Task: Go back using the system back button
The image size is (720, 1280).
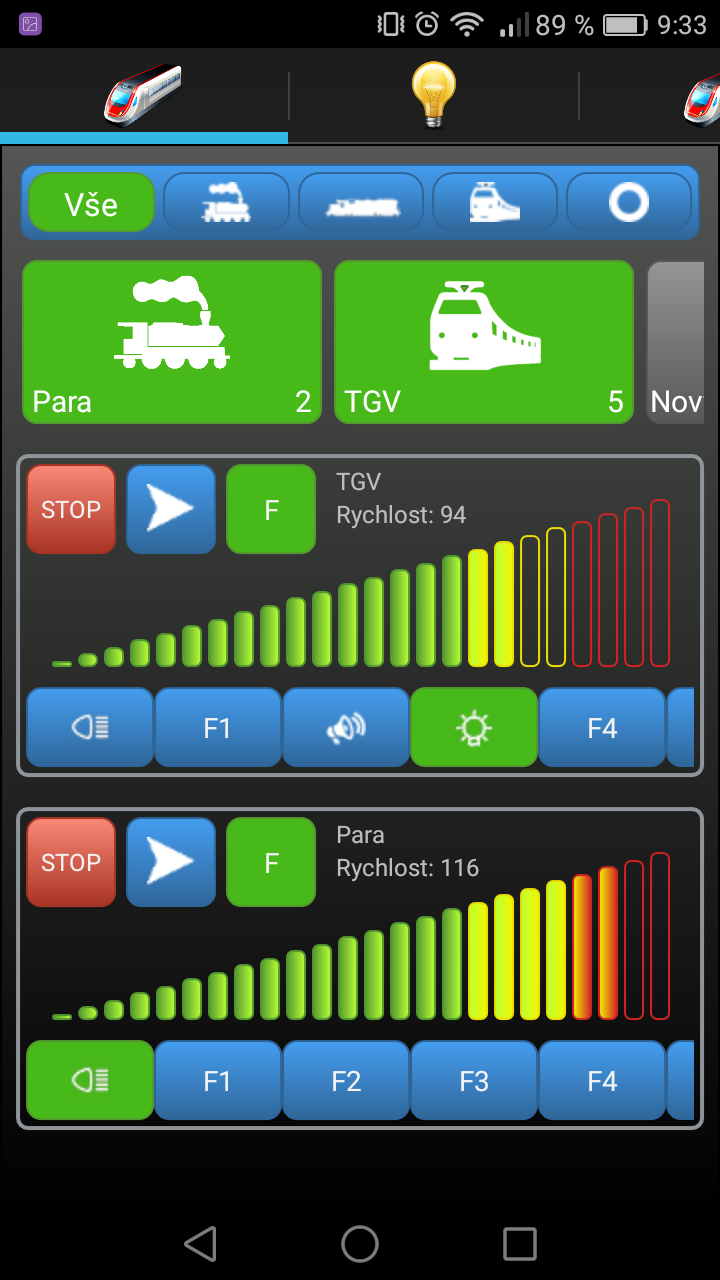Action: [x=200, y=1244]
